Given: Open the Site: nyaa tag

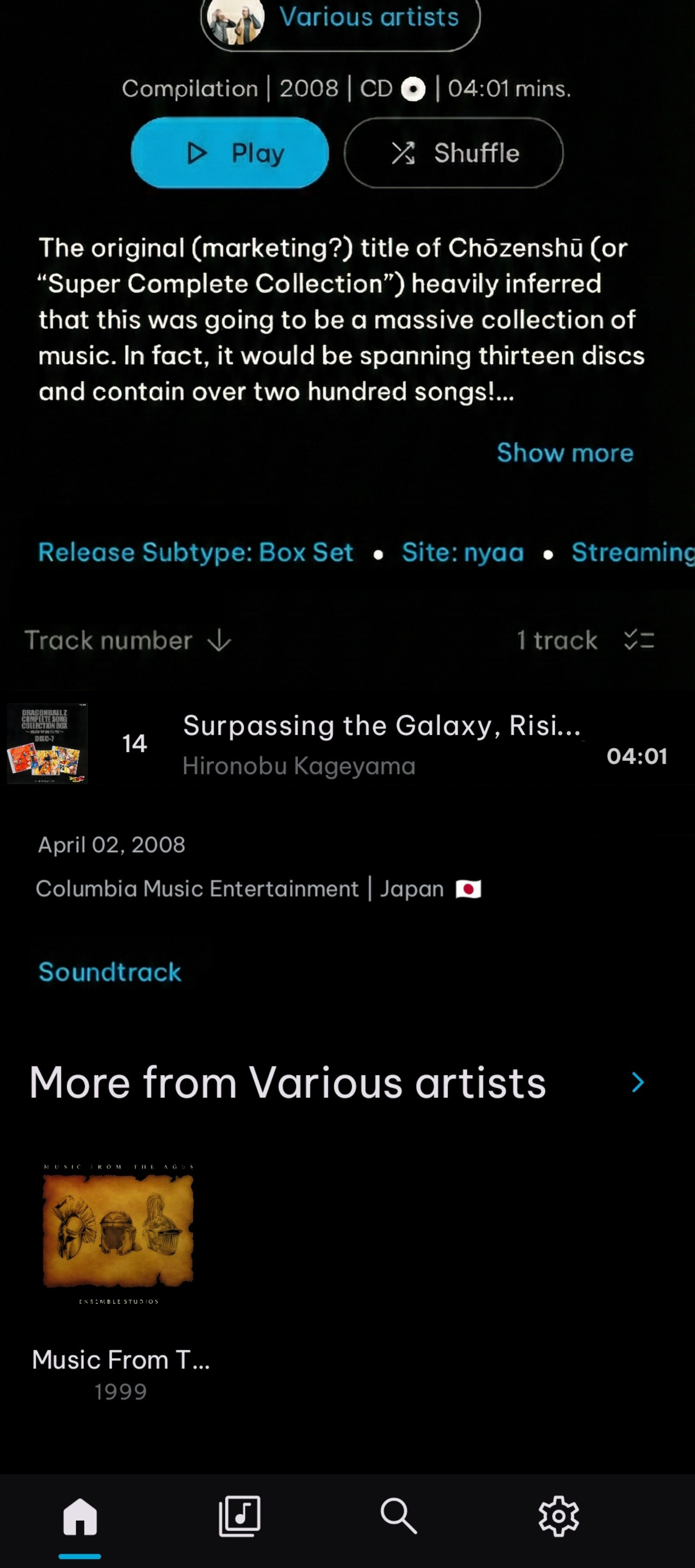Looking at the screenshot, I should click(463, 553).
